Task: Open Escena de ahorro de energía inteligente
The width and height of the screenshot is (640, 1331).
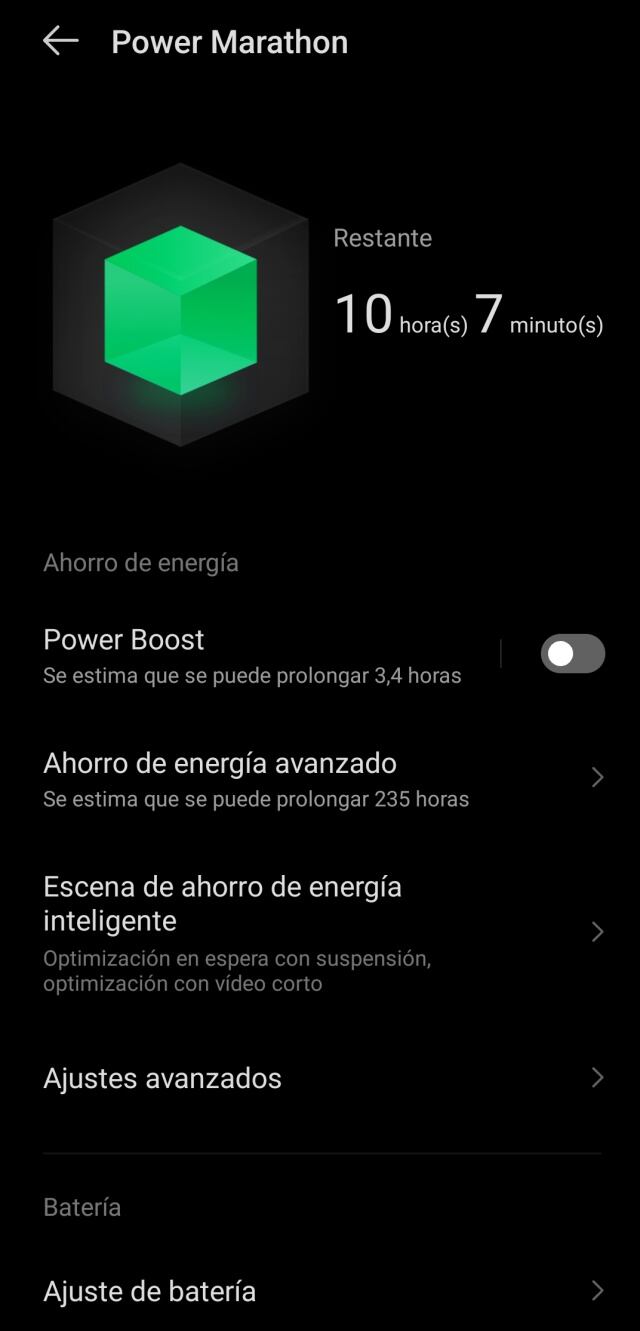Action: (x=320, y=932)
